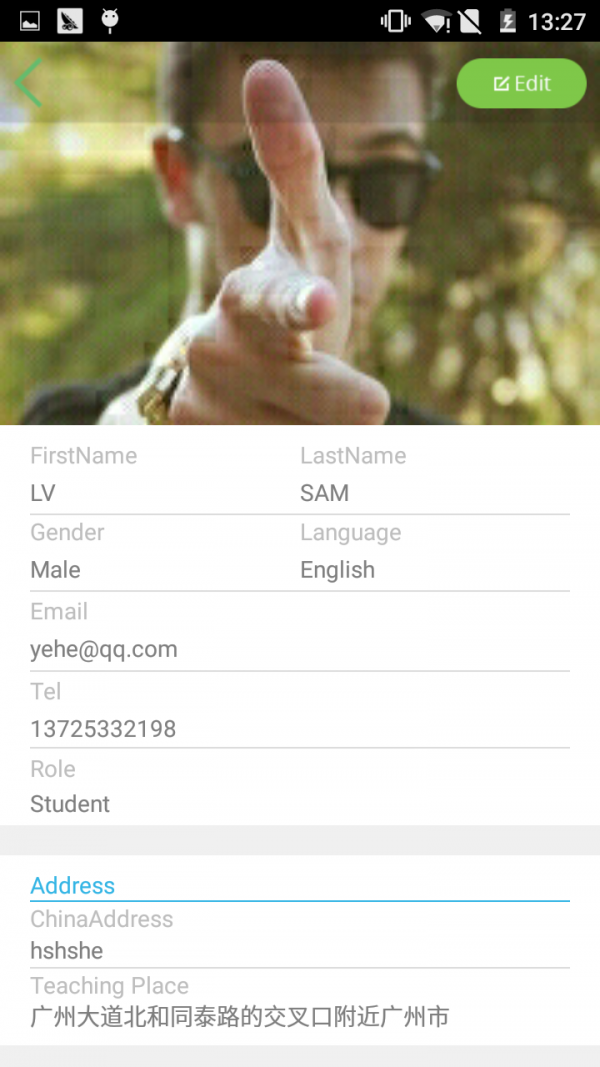600x1067 pixels.
Task: Go back using the green arrow
Action: [29, 83]
